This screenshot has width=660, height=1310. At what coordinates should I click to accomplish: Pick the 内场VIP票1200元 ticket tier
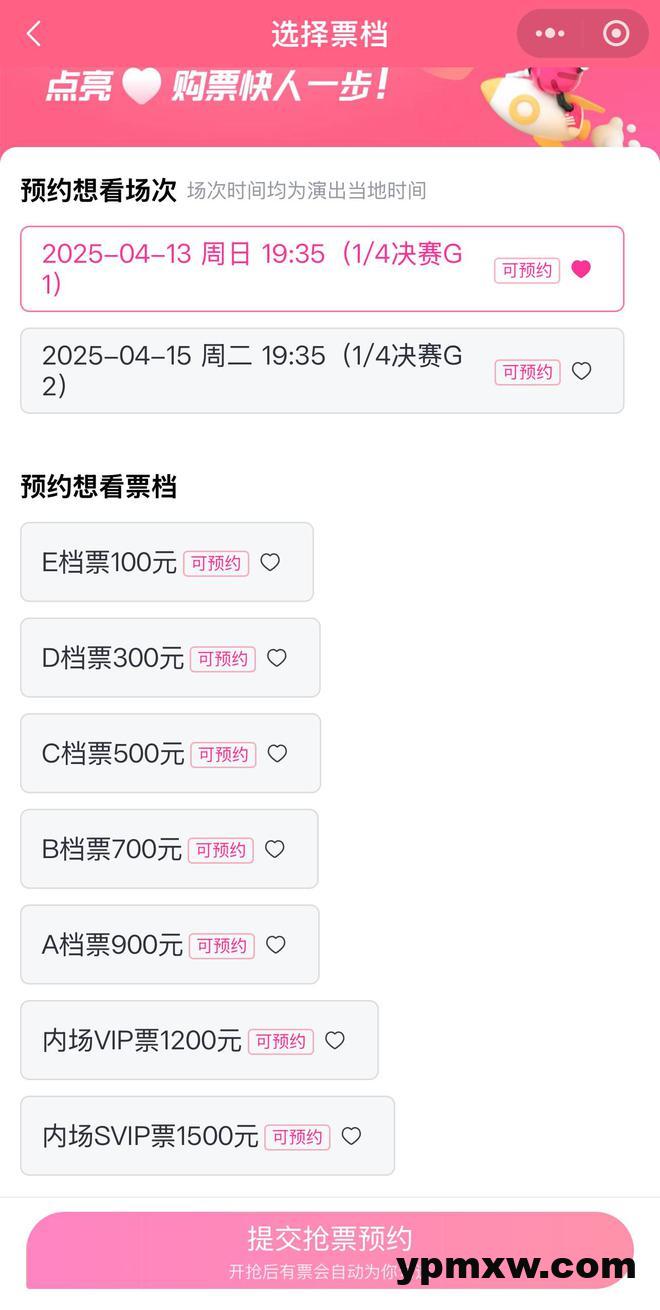pos(199,1041)
